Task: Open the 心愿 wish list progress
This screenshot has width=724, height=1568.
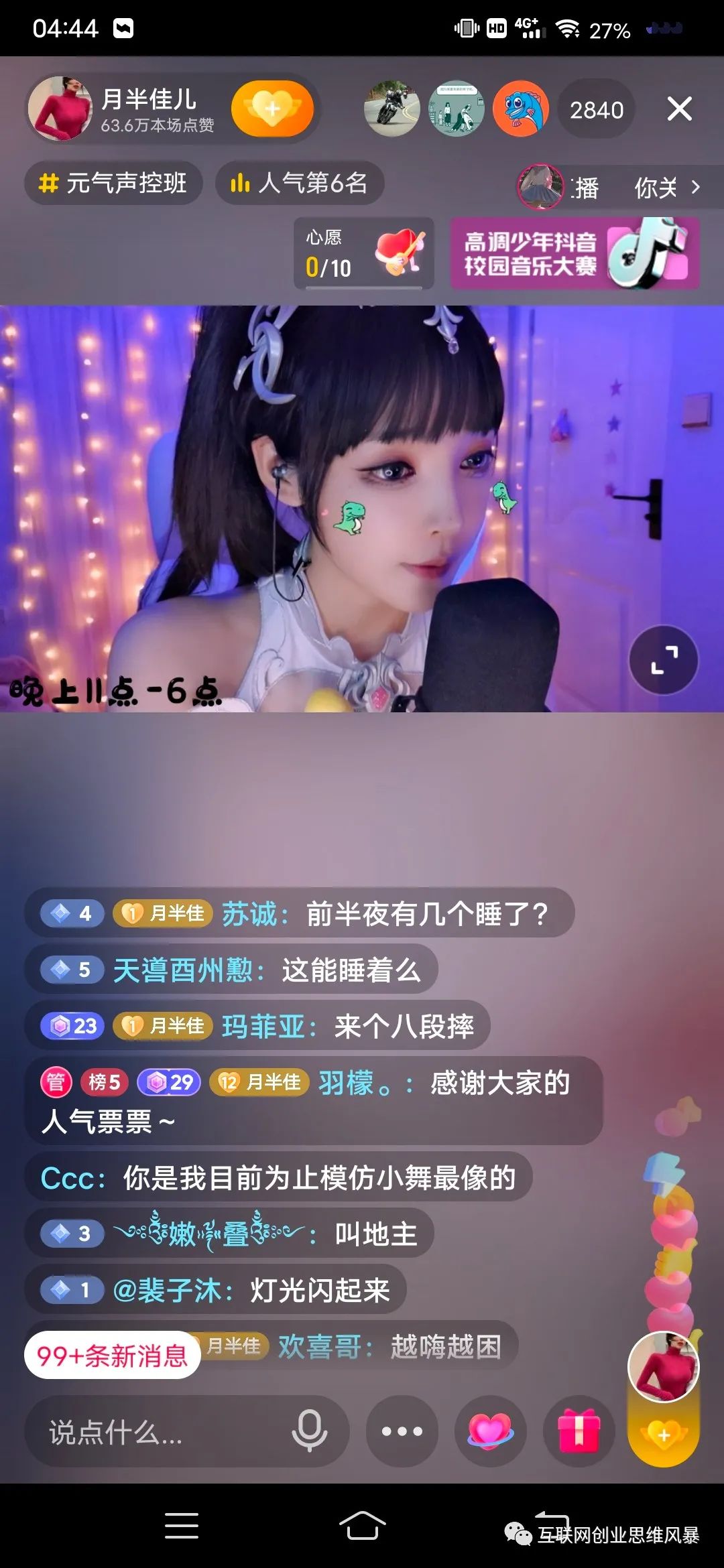Action: point(364,253)
